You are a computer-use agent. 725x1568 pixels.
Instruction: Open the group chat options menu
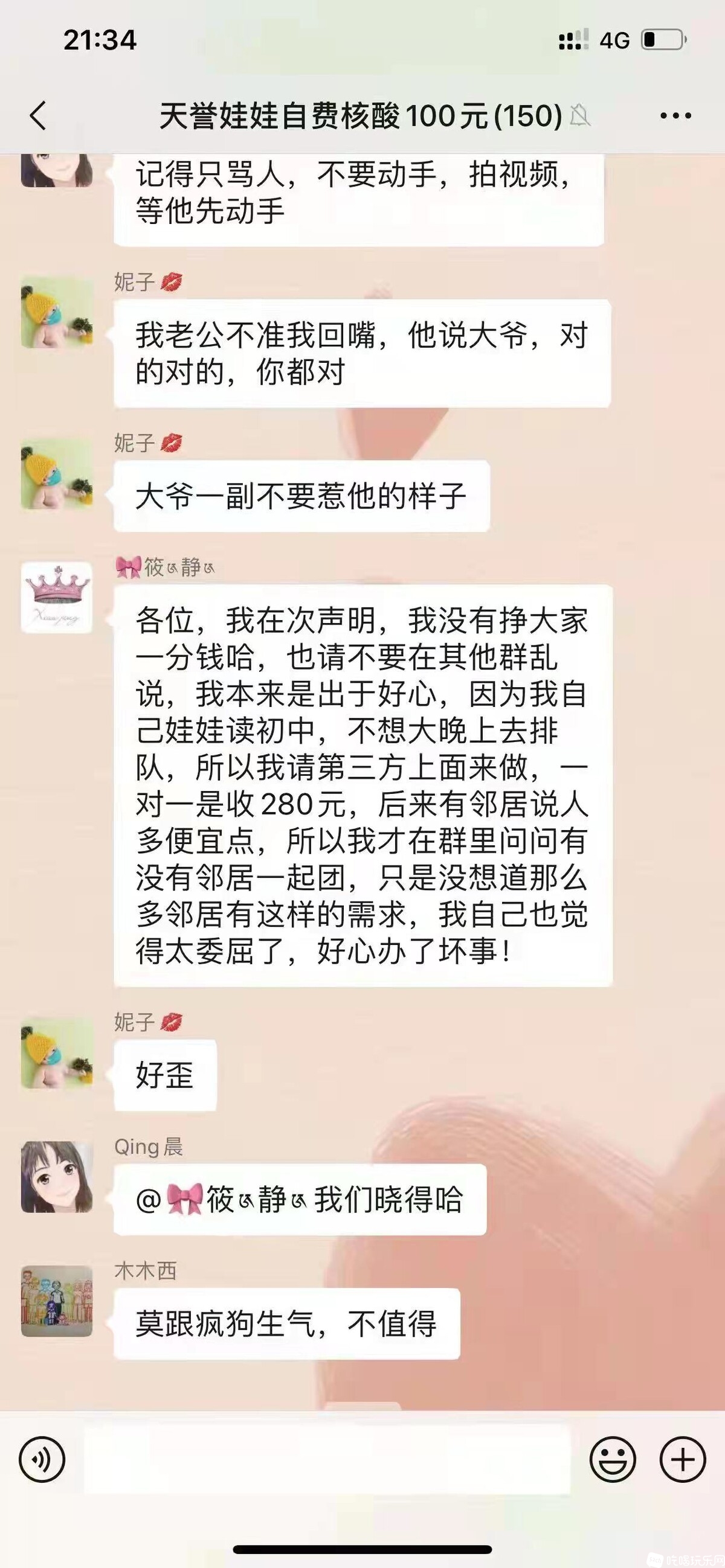tap(675, 115)
